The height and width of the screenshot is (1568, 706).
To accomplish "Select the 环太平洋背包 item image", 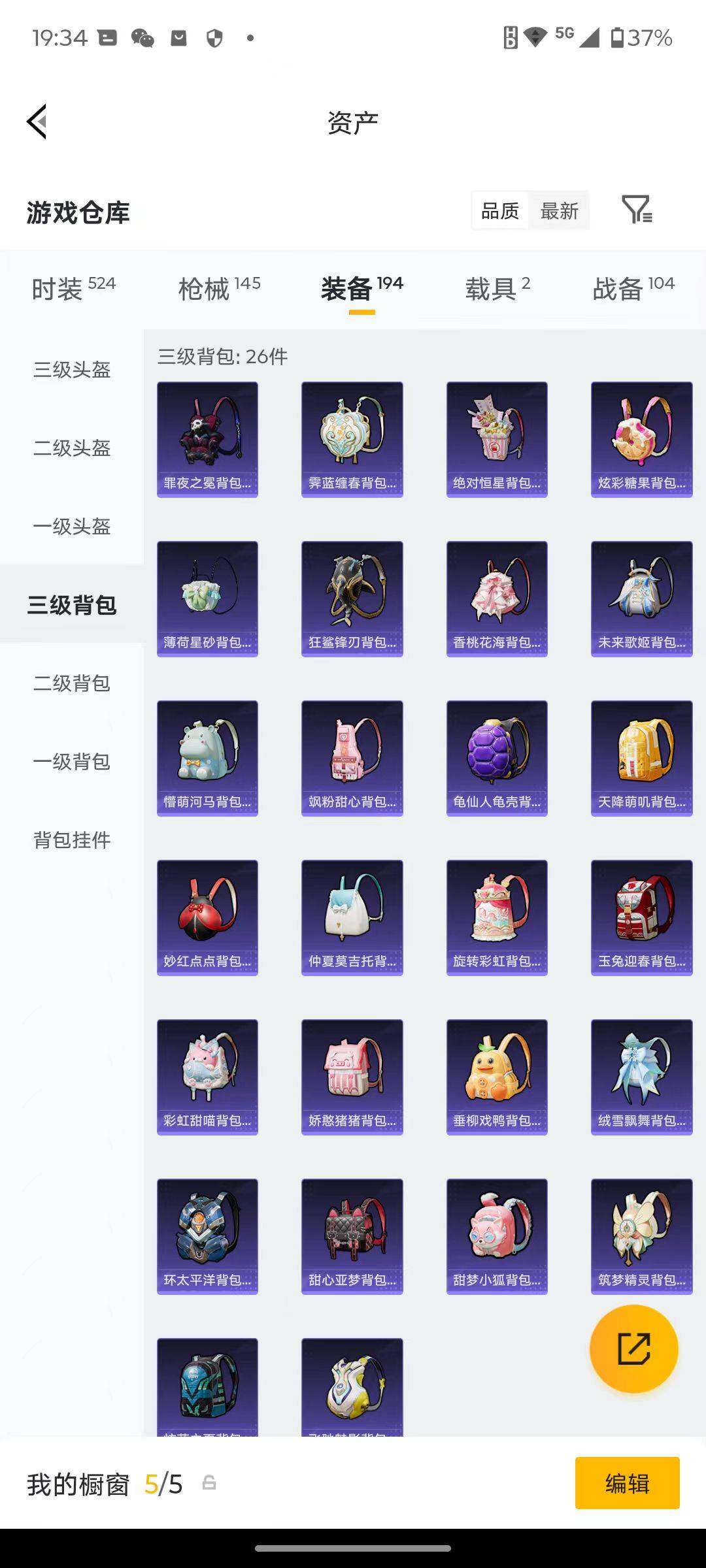I will coord(207,1232).
